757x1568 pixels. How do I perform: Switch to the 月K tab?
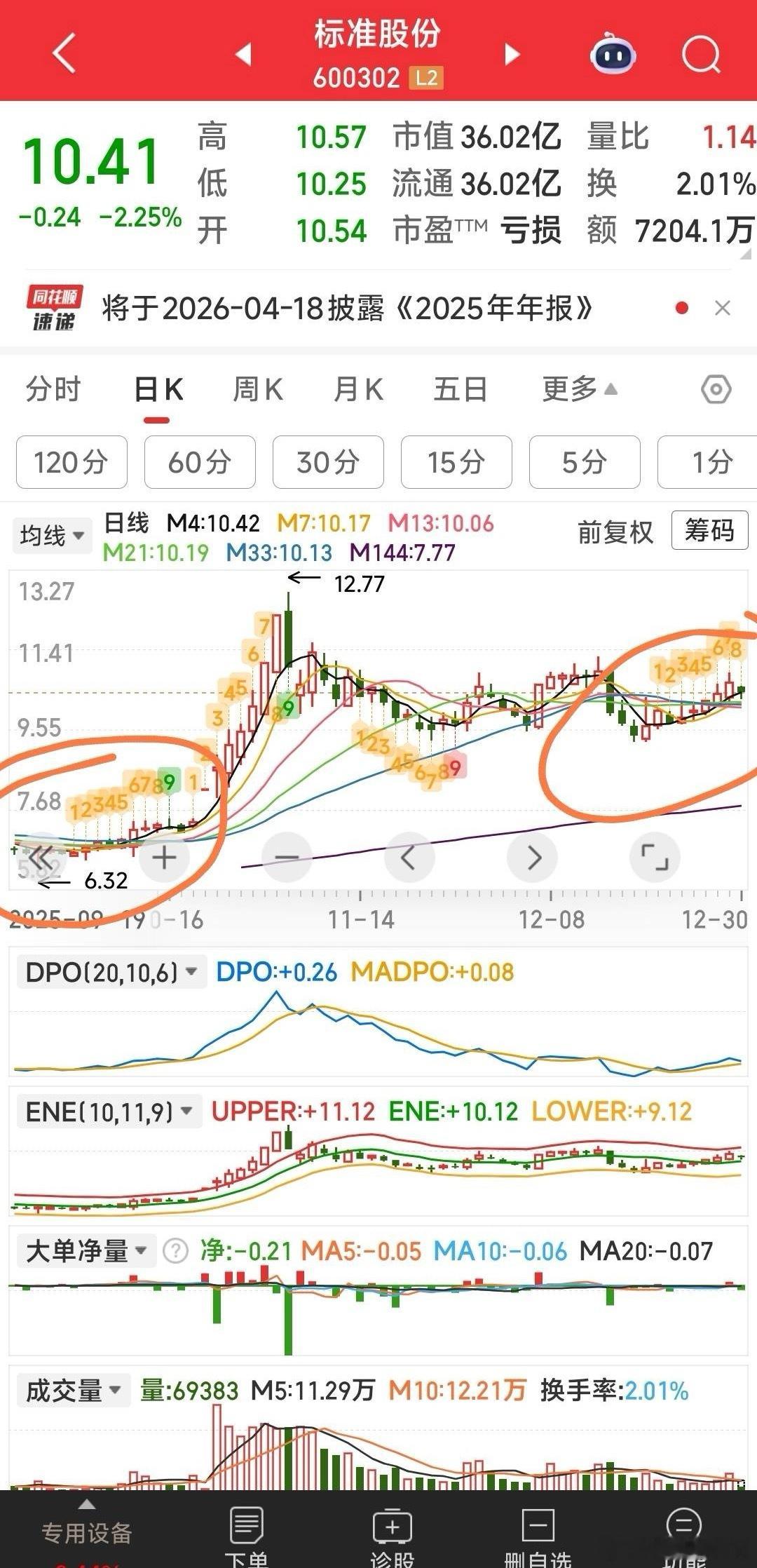click(358, 389)
